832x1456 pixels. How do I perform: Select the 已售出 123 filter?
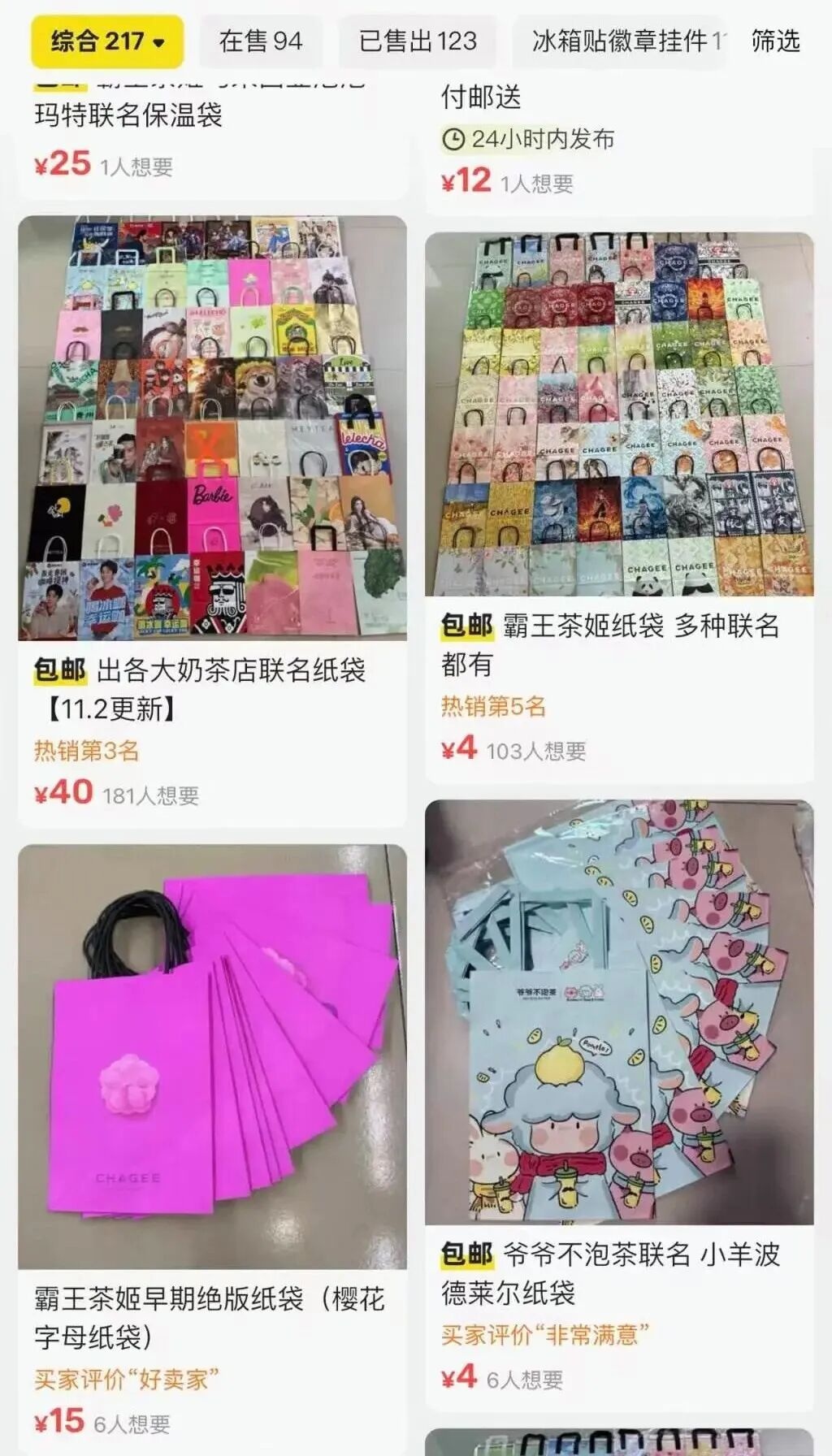pos(418,41)
